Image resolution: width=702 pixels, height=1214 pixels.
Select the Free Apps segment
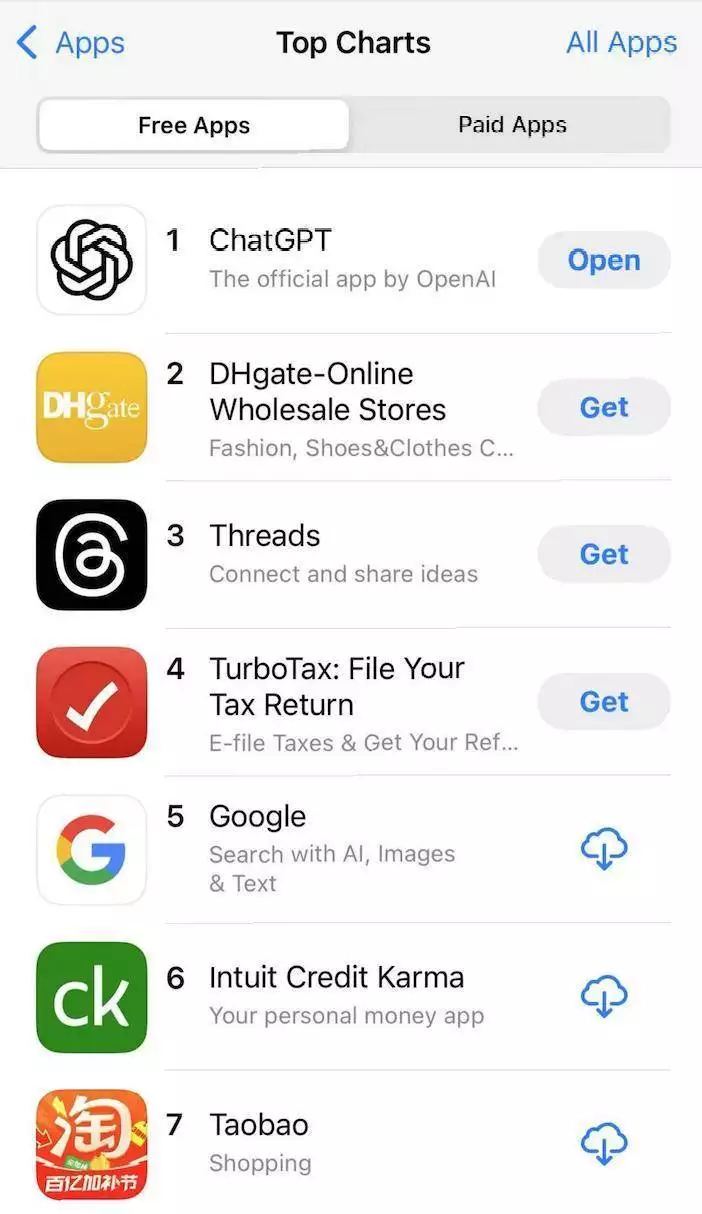pos(194,126)
